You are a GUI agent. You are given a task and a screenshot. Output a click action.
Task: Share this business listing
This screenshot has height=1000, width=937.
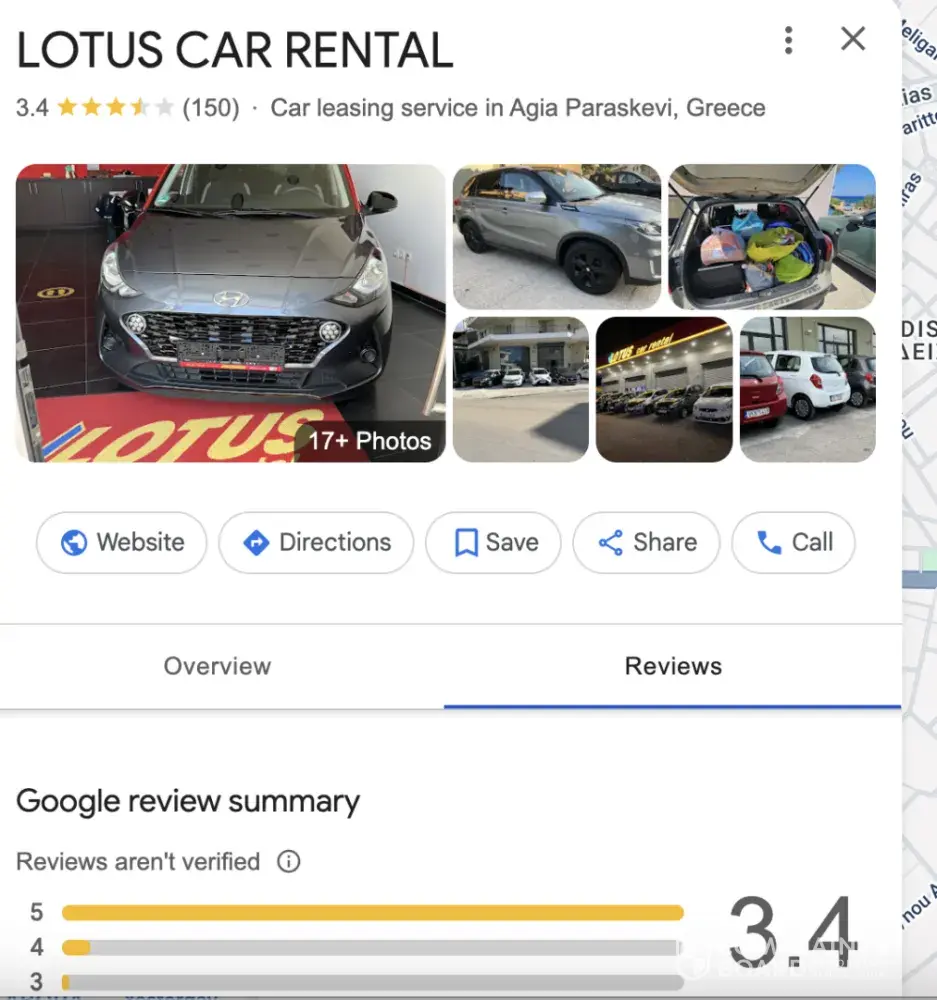(646, 542)
